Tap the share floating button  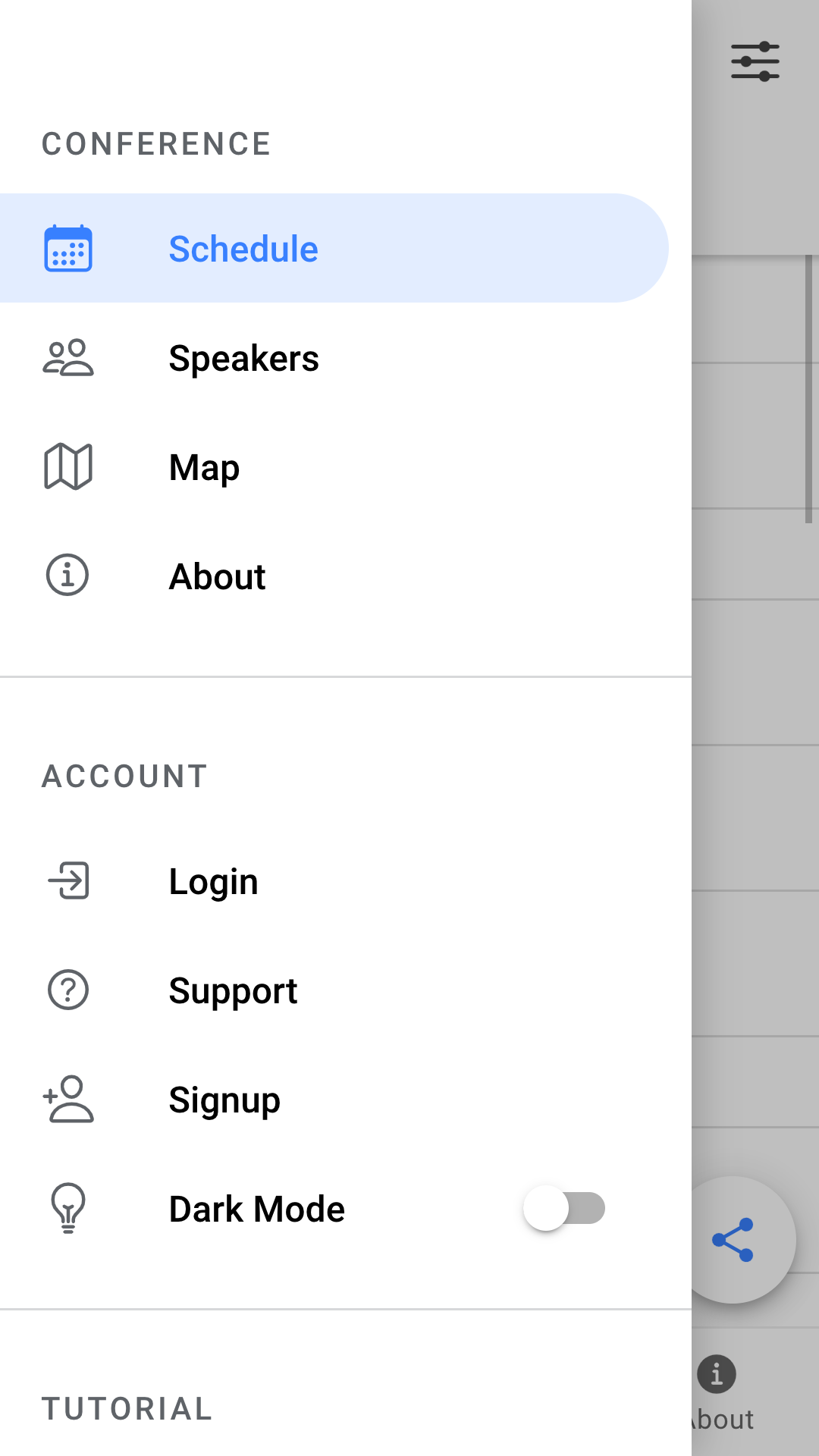(733, 1240)
